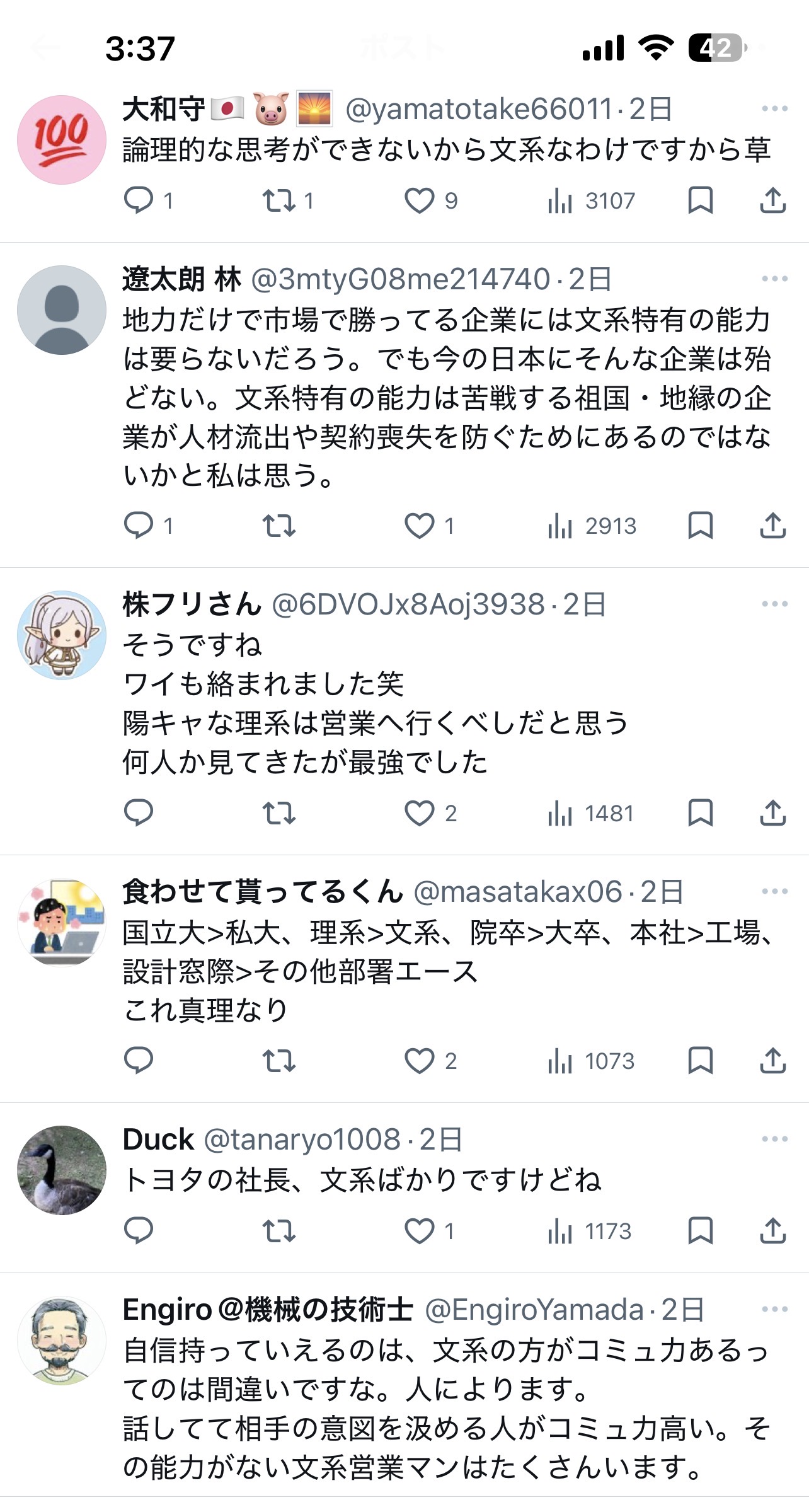This screenshot has width=809, height=1512.
Task: Open overflow menu on 株フリさん's post
Action: 774,604
